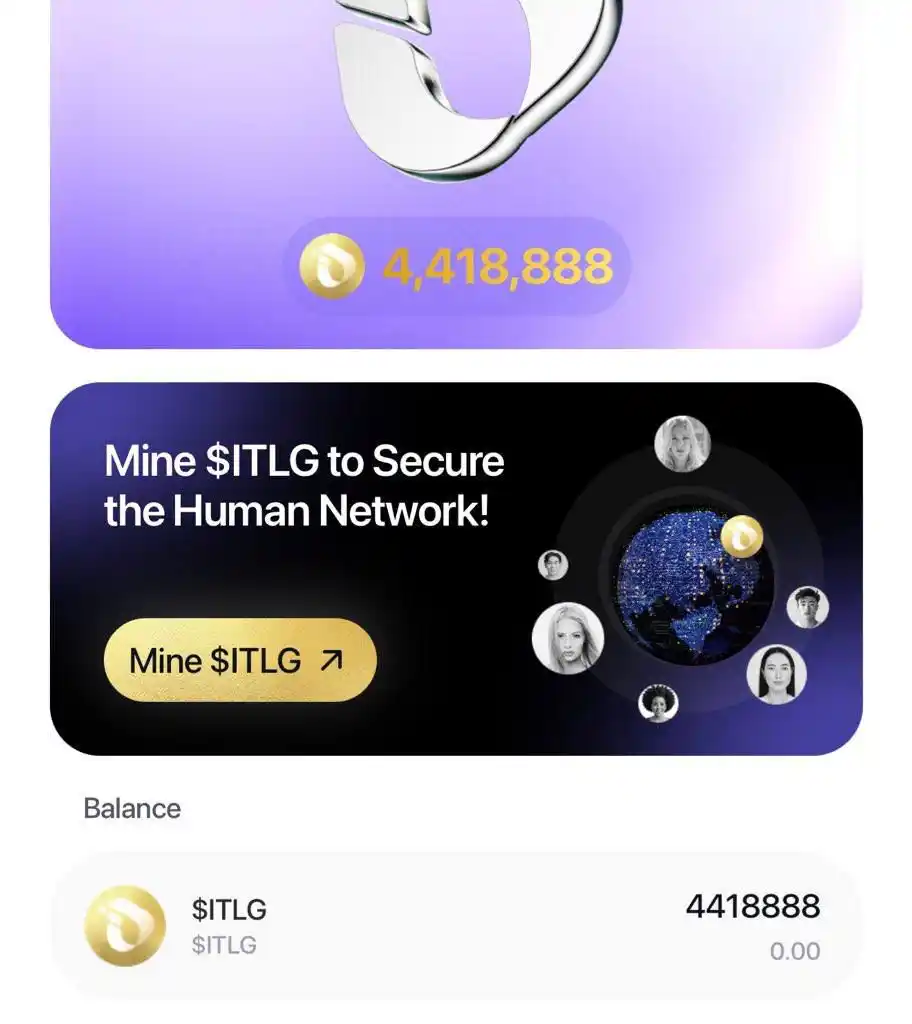Tap the Mine $ITLG button

click(239, 660)
